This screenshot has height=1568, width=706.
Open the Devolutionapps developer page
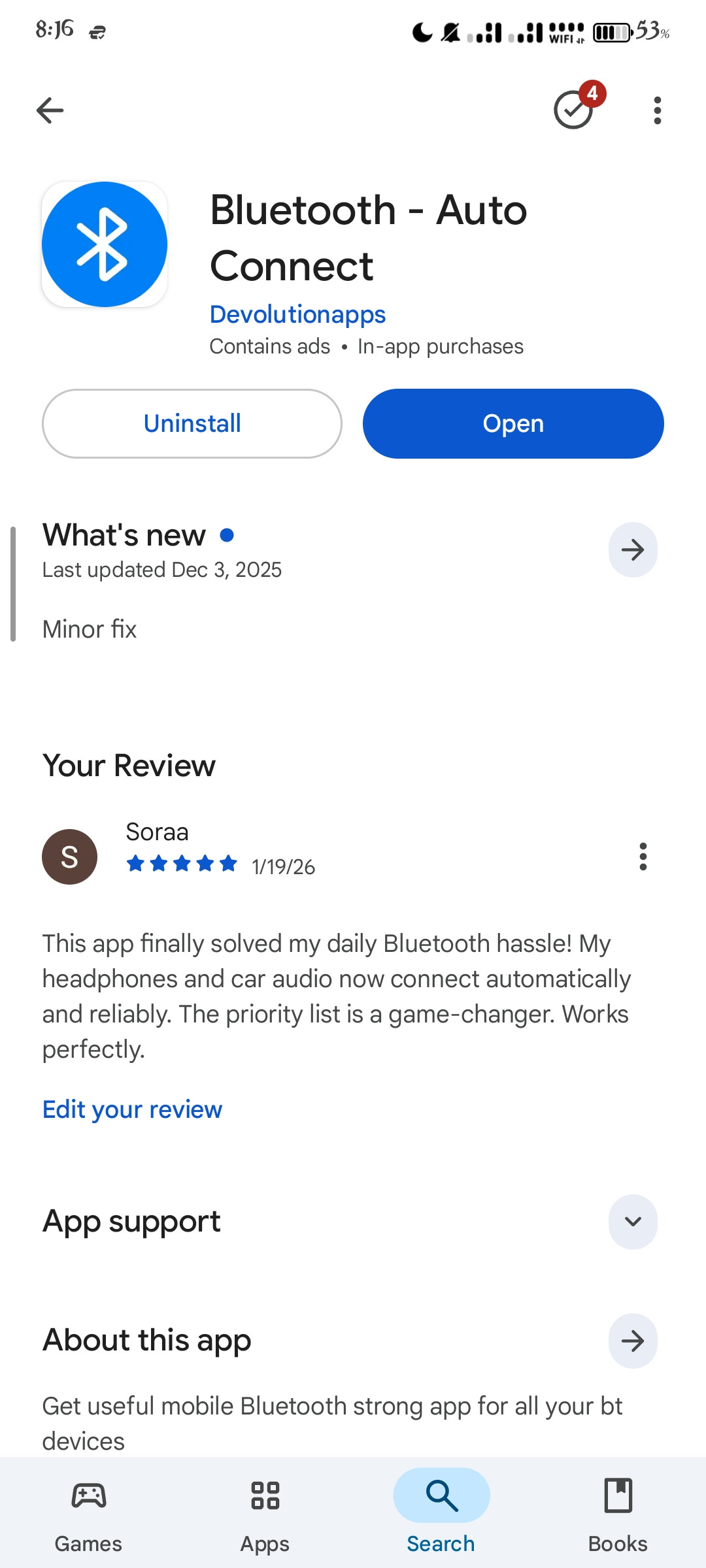(297, 314)
